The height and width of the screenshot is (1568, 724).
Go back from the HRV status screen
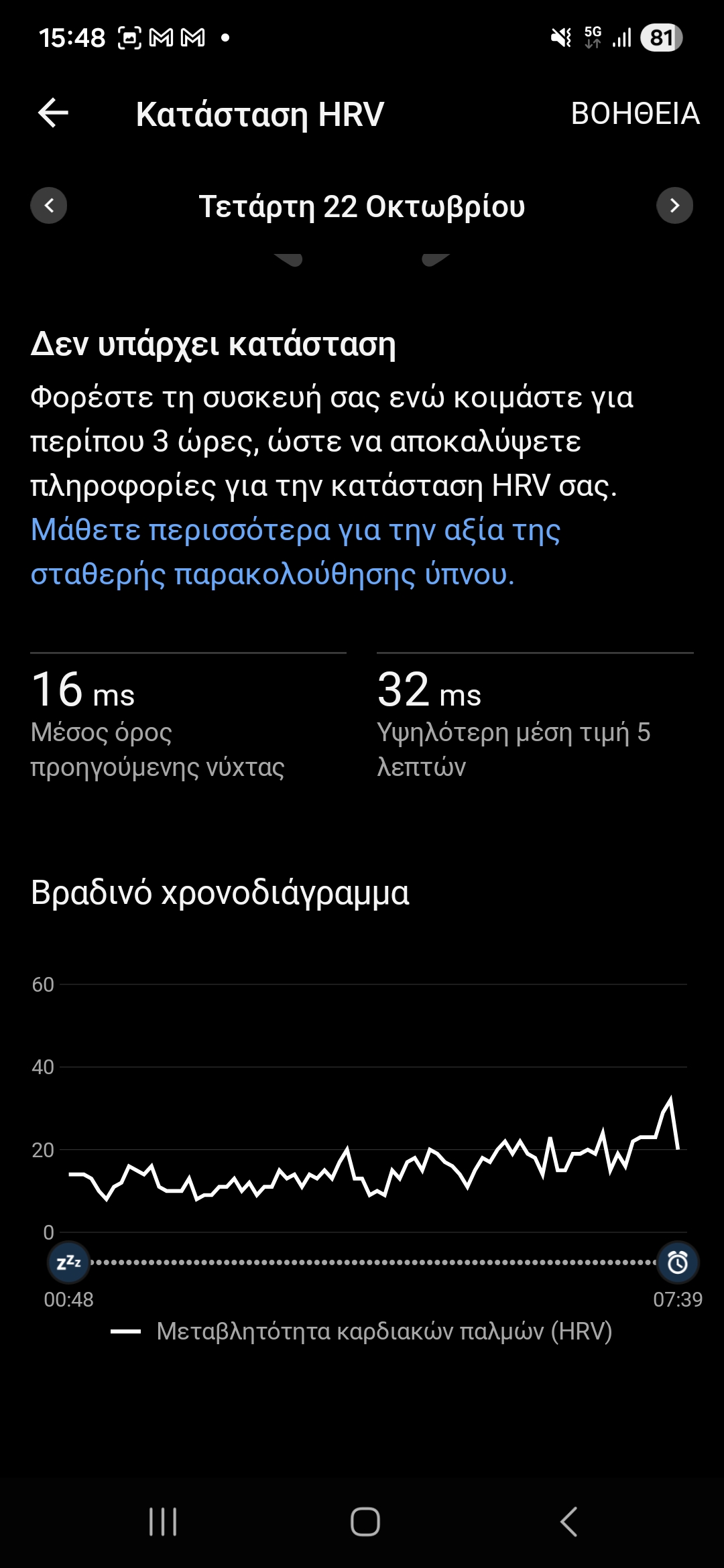pyautogui.click(x=54, y=113)
